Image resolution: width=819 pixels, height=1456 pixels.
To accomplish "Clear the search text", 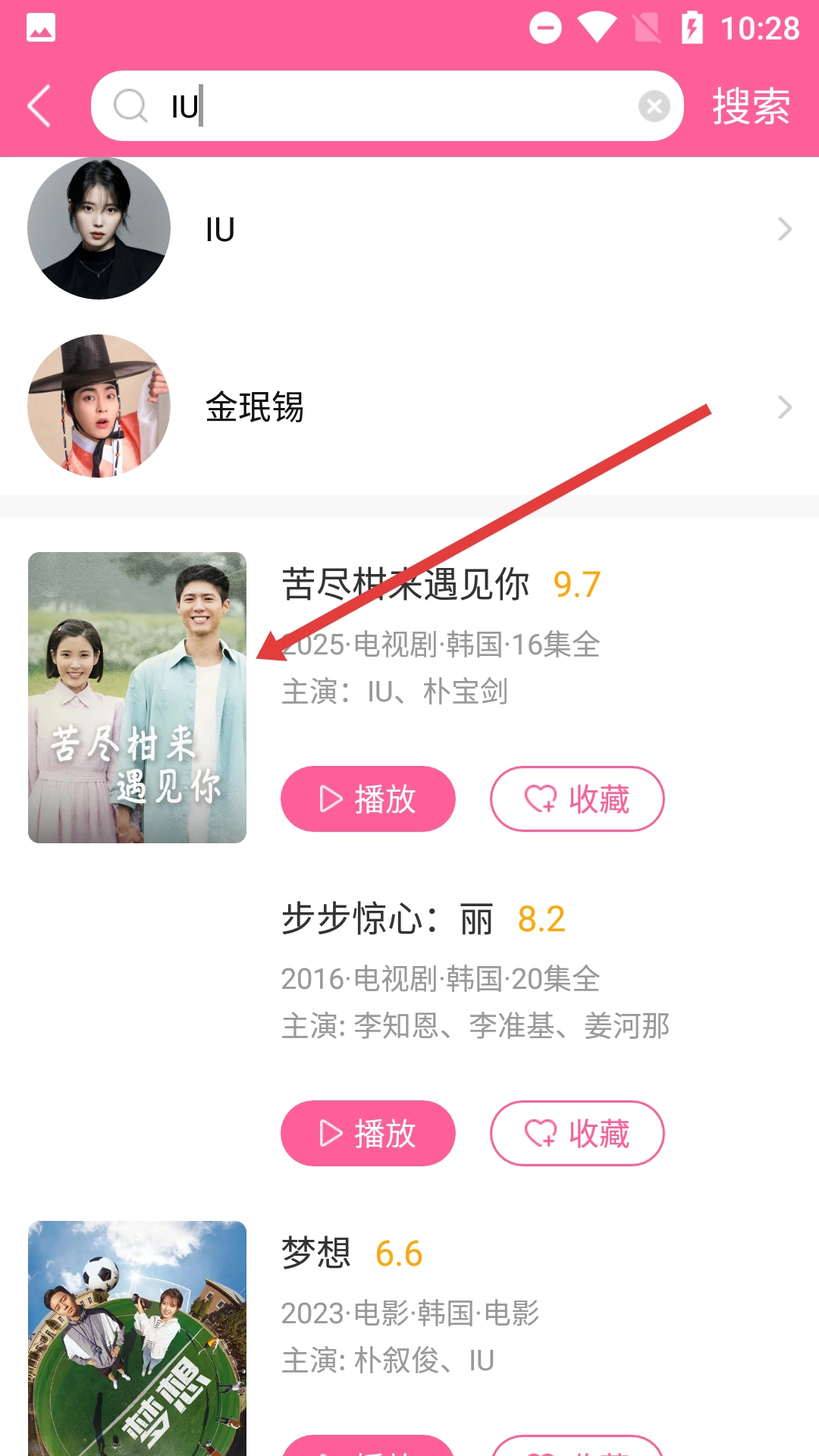I will point(654,106).
